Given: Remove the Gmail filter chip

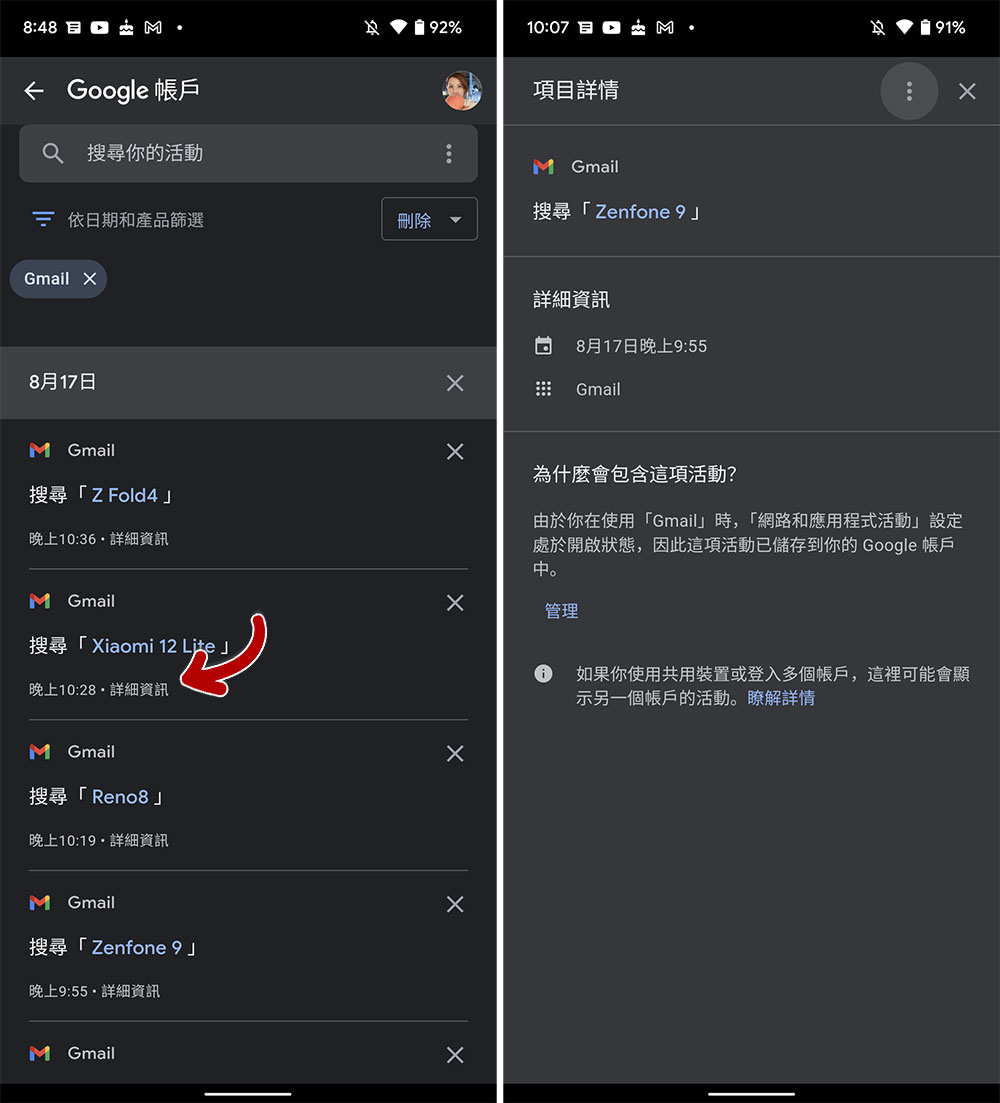Looking at the screenshot, I should [90, 279].
